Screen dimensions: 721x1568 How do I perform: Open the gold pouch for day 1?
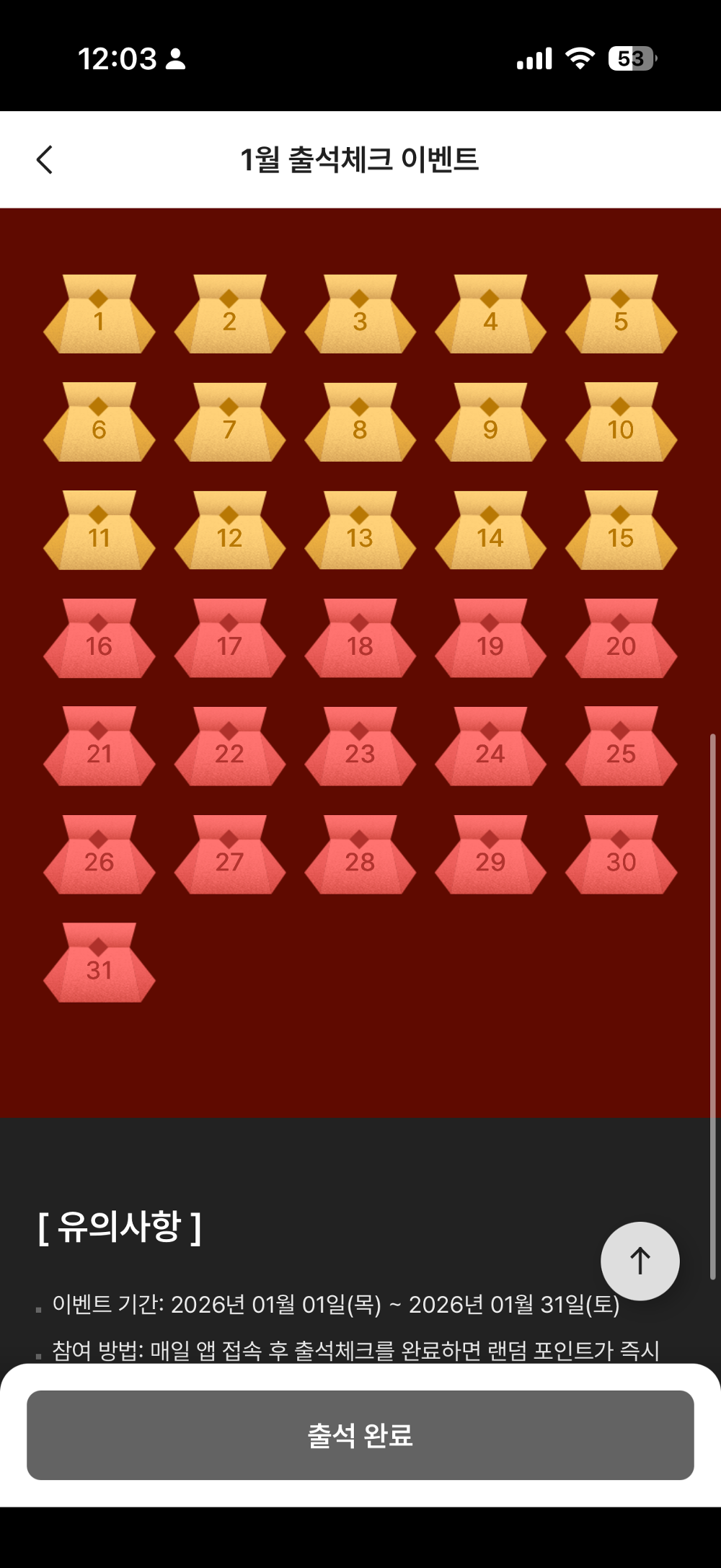click(99, 315)
